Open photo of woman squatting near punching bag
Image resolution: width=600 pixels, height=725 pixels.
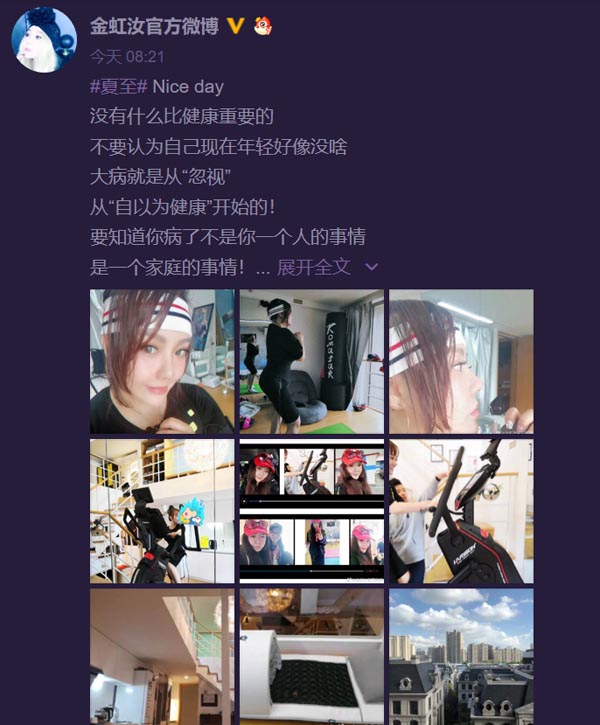tap(311, 361)
